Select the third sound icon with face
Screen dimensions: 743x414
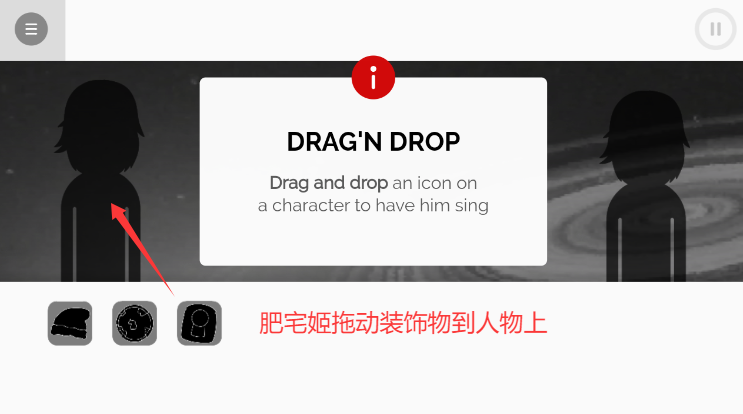click(199, 324)
